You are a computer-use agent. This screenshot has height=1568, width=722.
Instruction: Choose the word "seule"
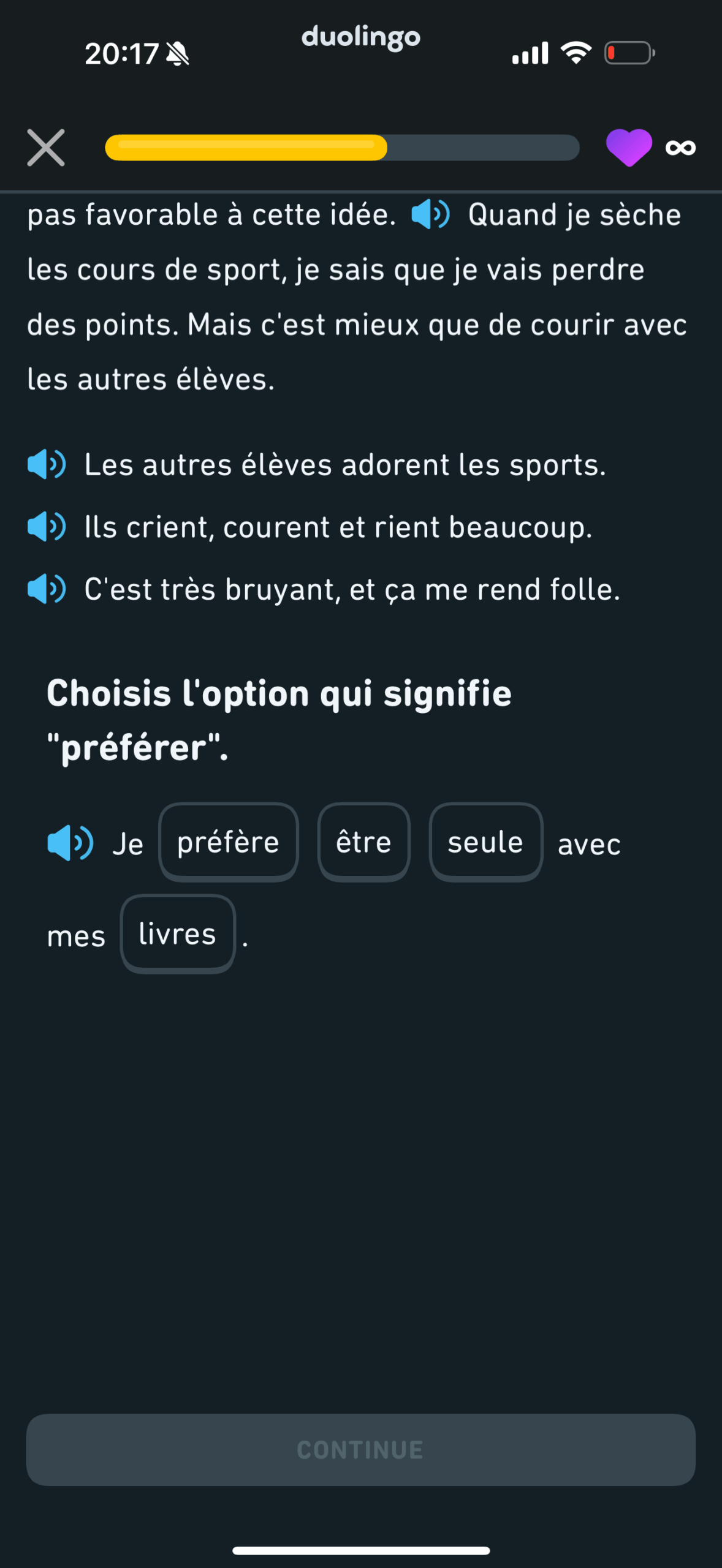click(486, 842)
